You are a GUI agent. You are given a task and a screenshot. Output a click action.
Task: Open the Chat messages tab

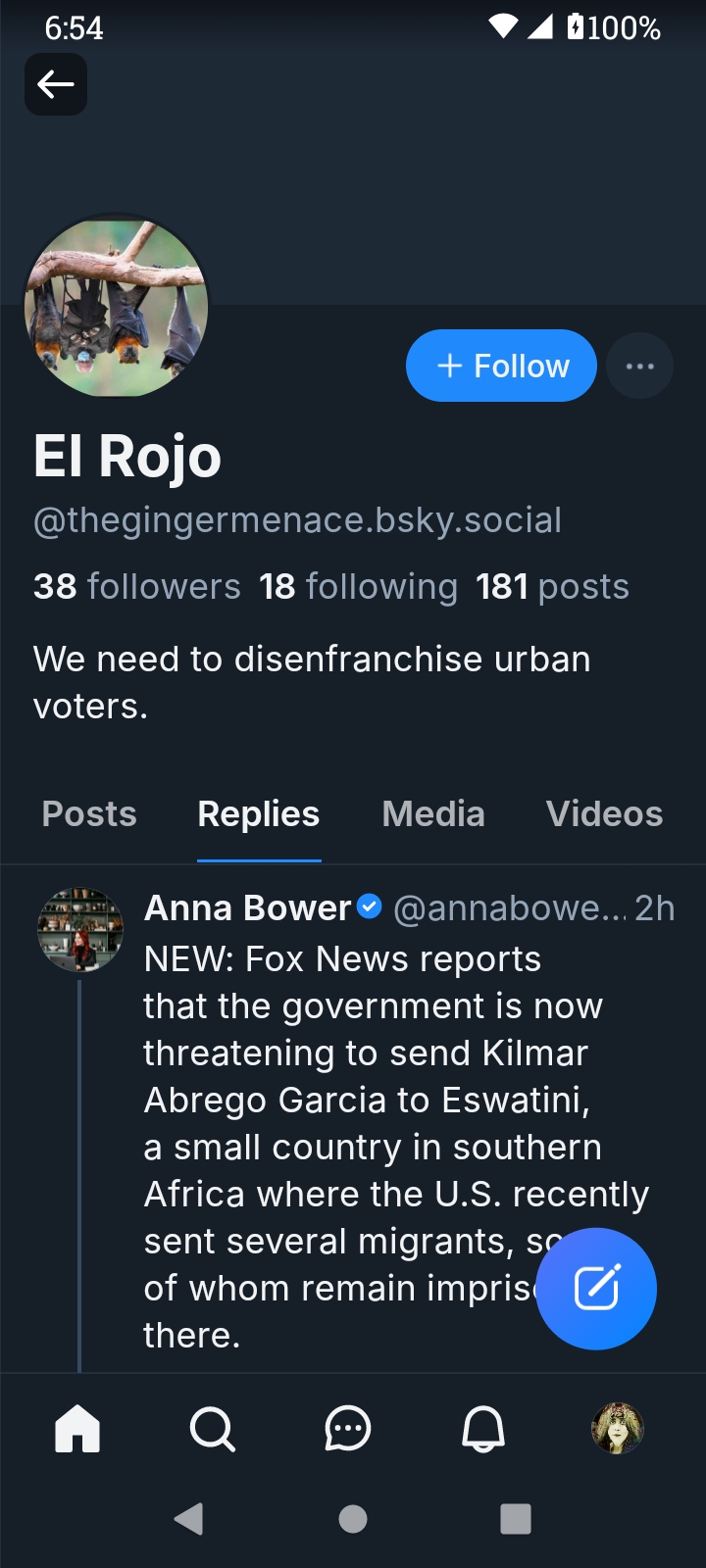347,1428
